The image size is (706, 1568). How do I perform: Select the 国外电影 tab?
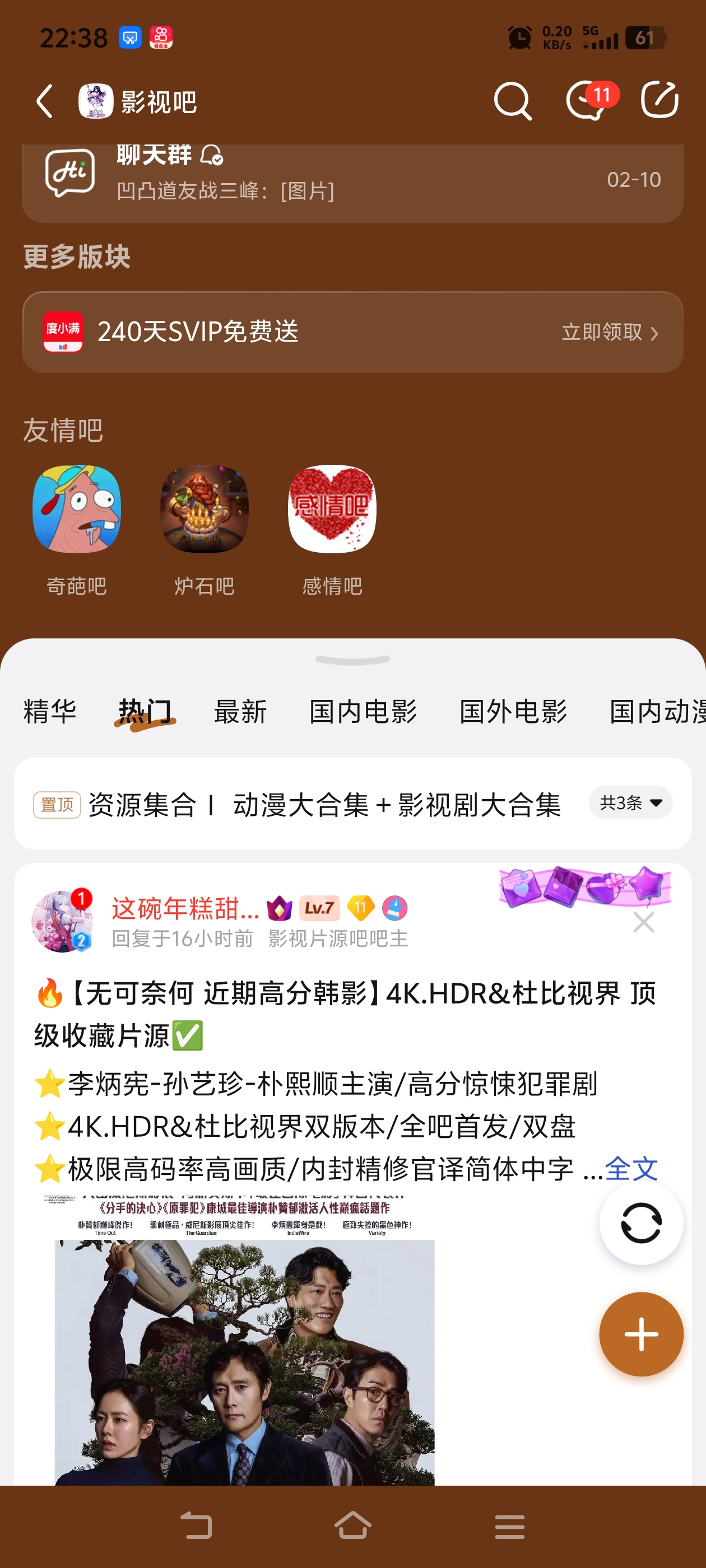point(513,711)
